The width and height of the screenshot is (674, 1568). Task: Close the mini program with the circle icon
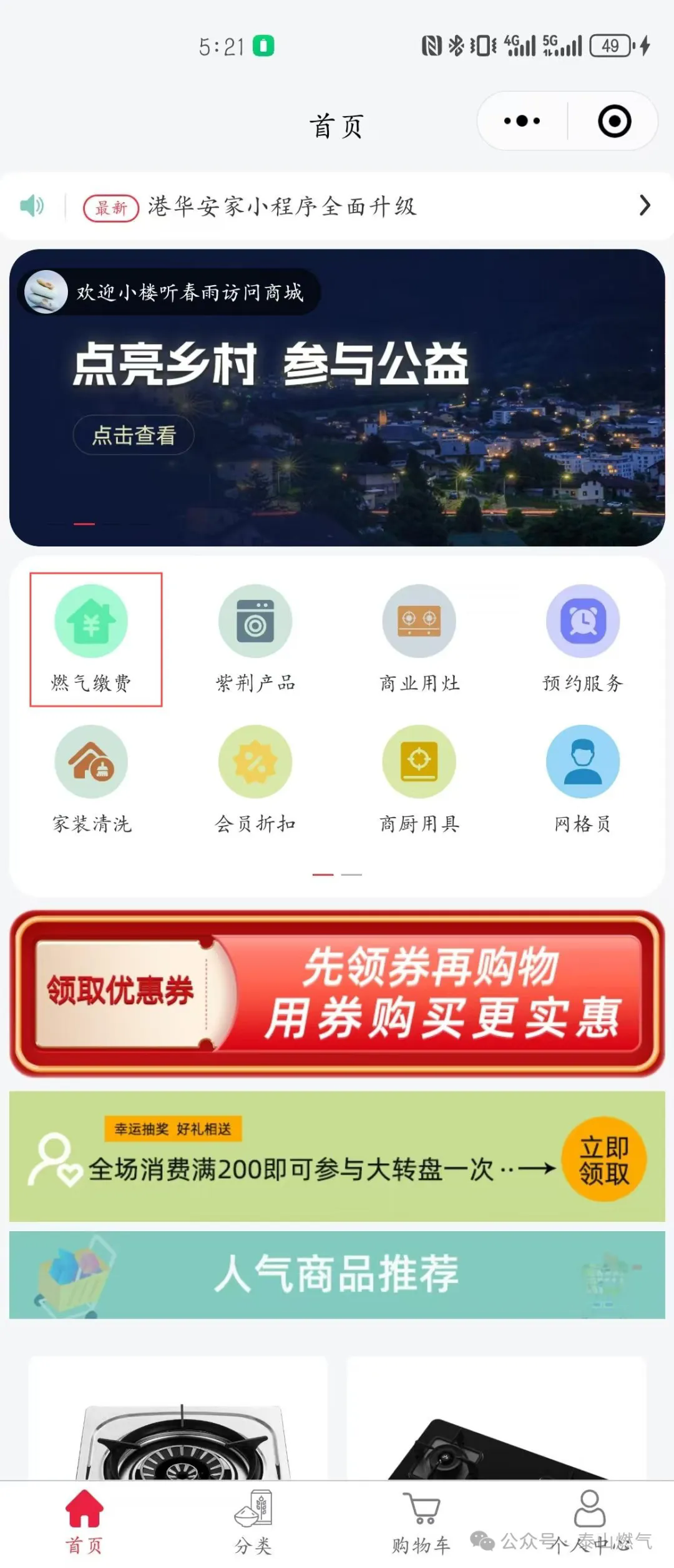(x=614, y=121)
